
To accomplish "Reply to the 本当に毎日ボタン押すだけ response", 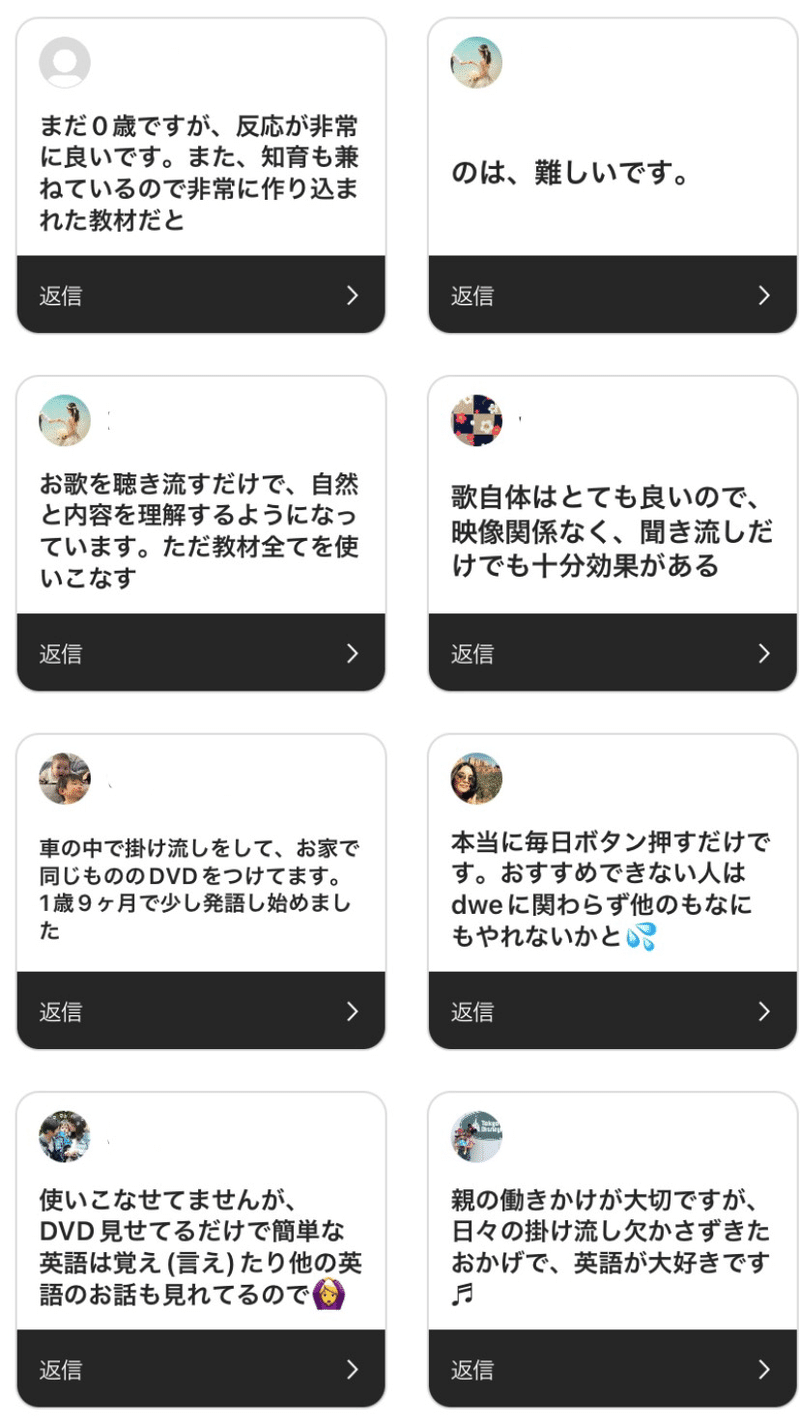I will 612,1011.
